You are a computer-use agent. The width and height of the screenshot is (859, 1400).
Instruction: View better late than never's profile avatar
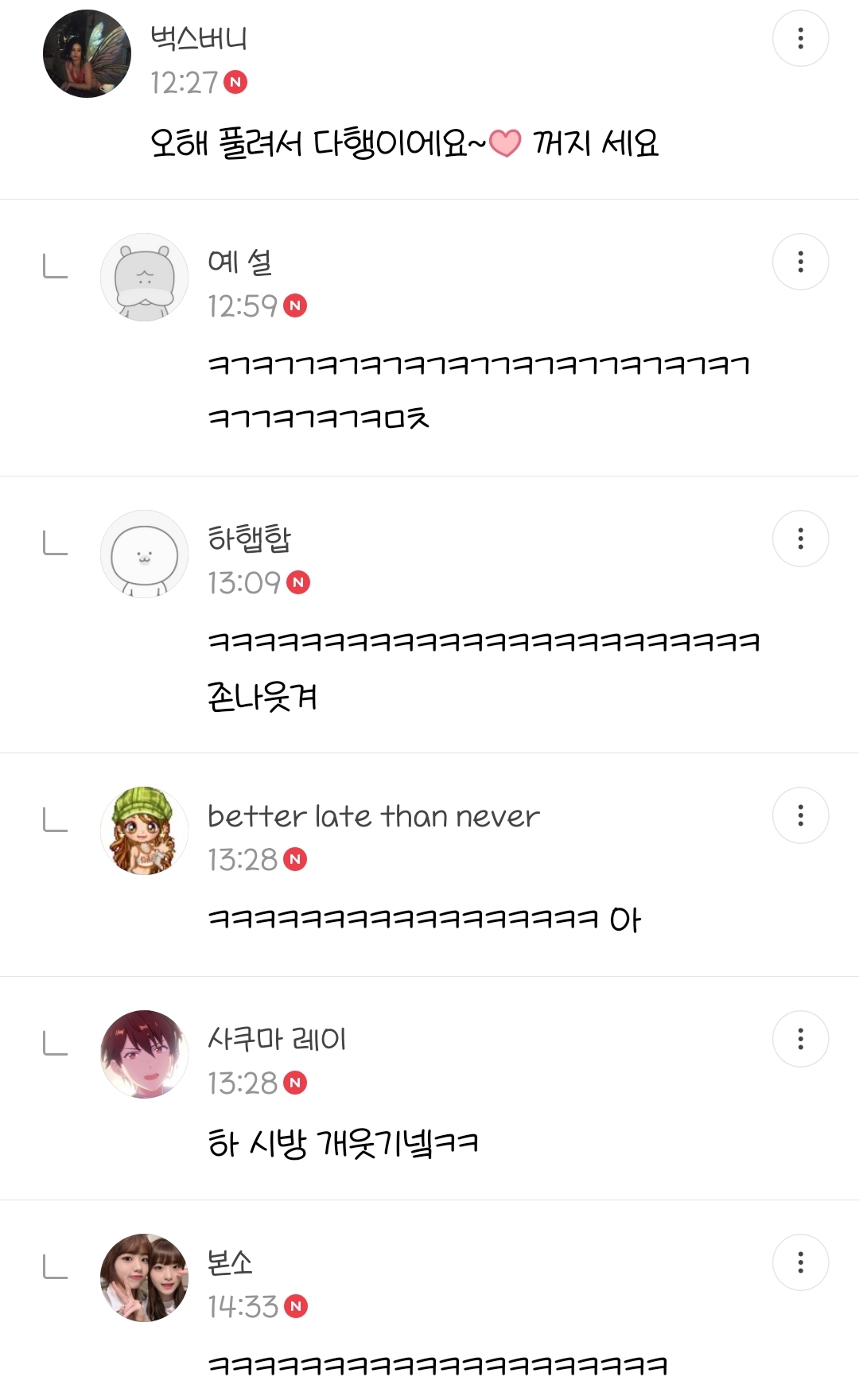click(x=144, y=831)
